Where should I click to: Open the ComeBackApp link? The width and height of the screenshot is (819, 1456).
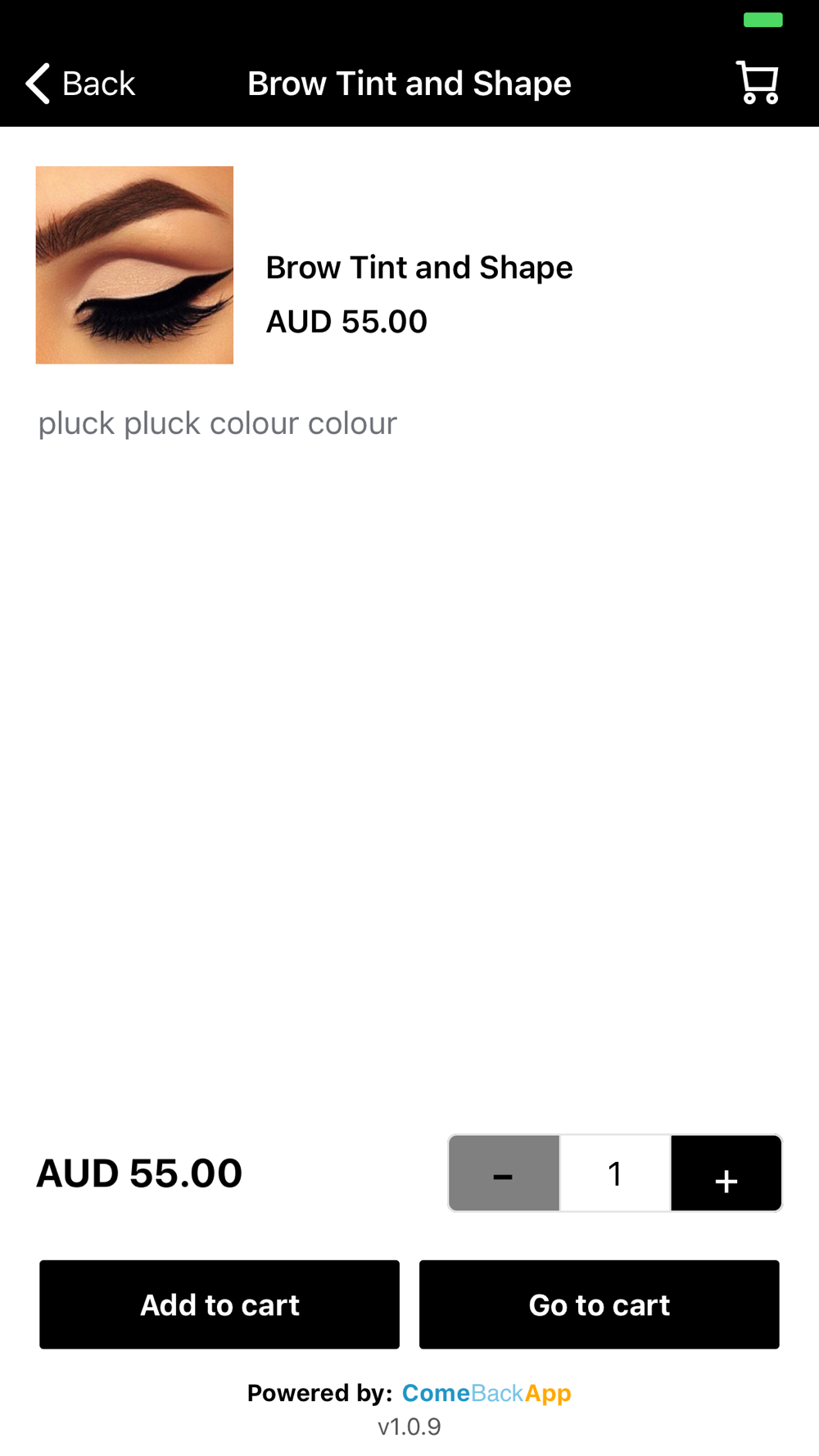click(x=486, y=1393)
